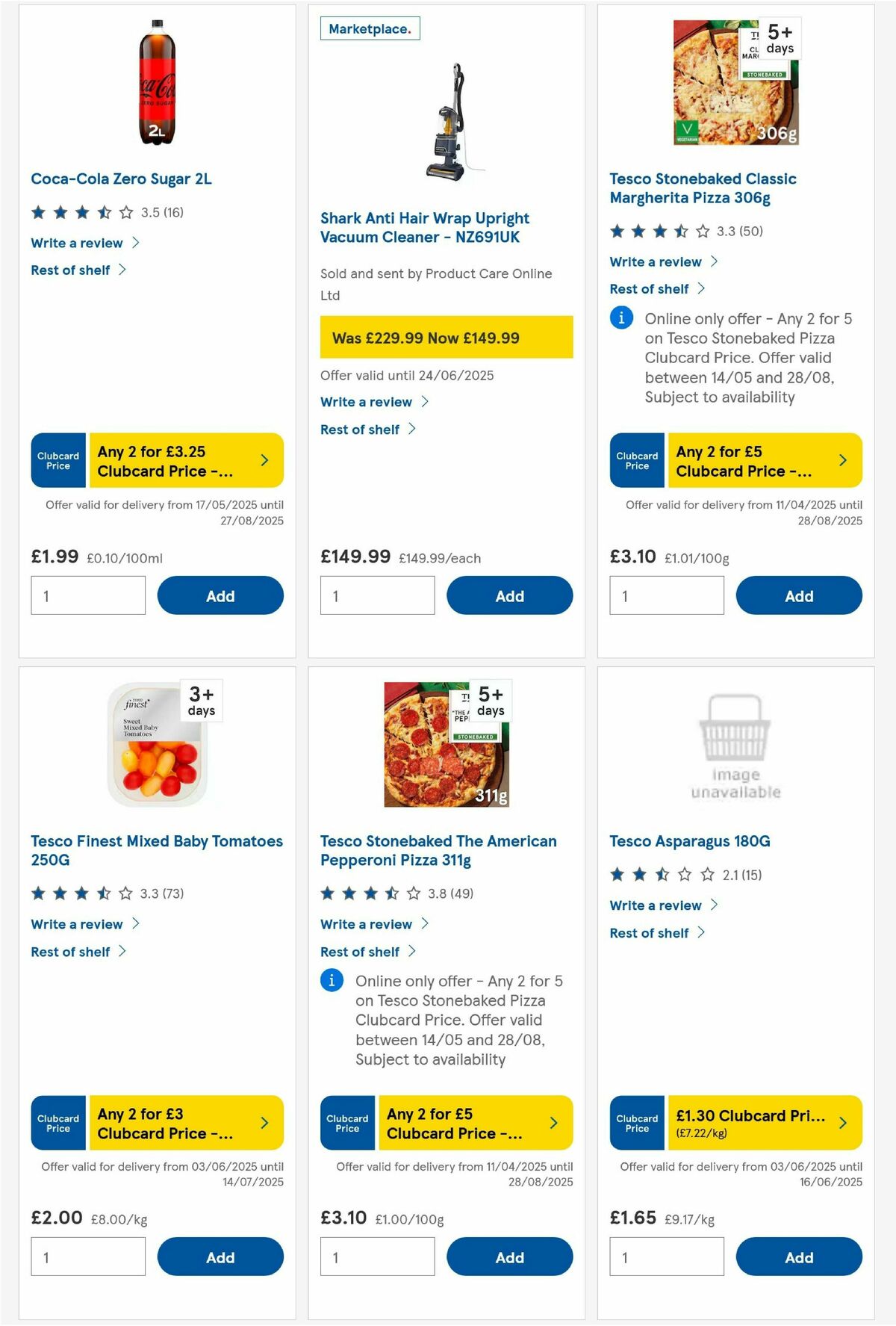
Task: Add Coca-Cola Zero Sugar to basket
Action: point(219,595)
